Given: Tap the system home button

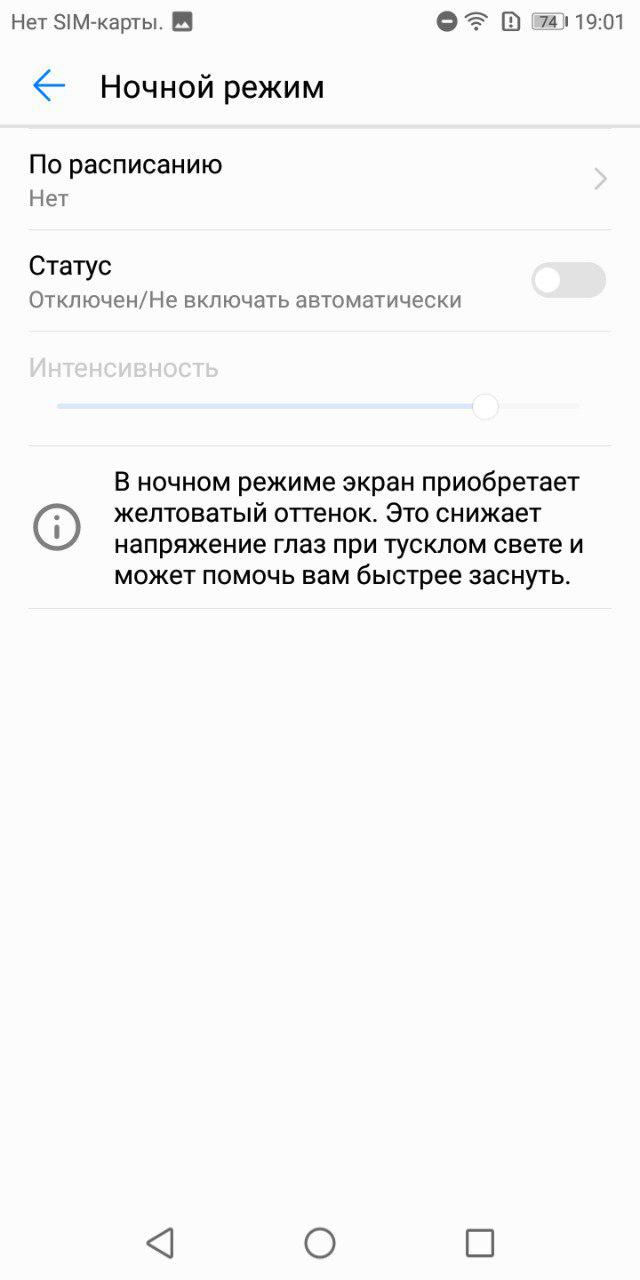Looking at the screenshot, I should 320,1242.
